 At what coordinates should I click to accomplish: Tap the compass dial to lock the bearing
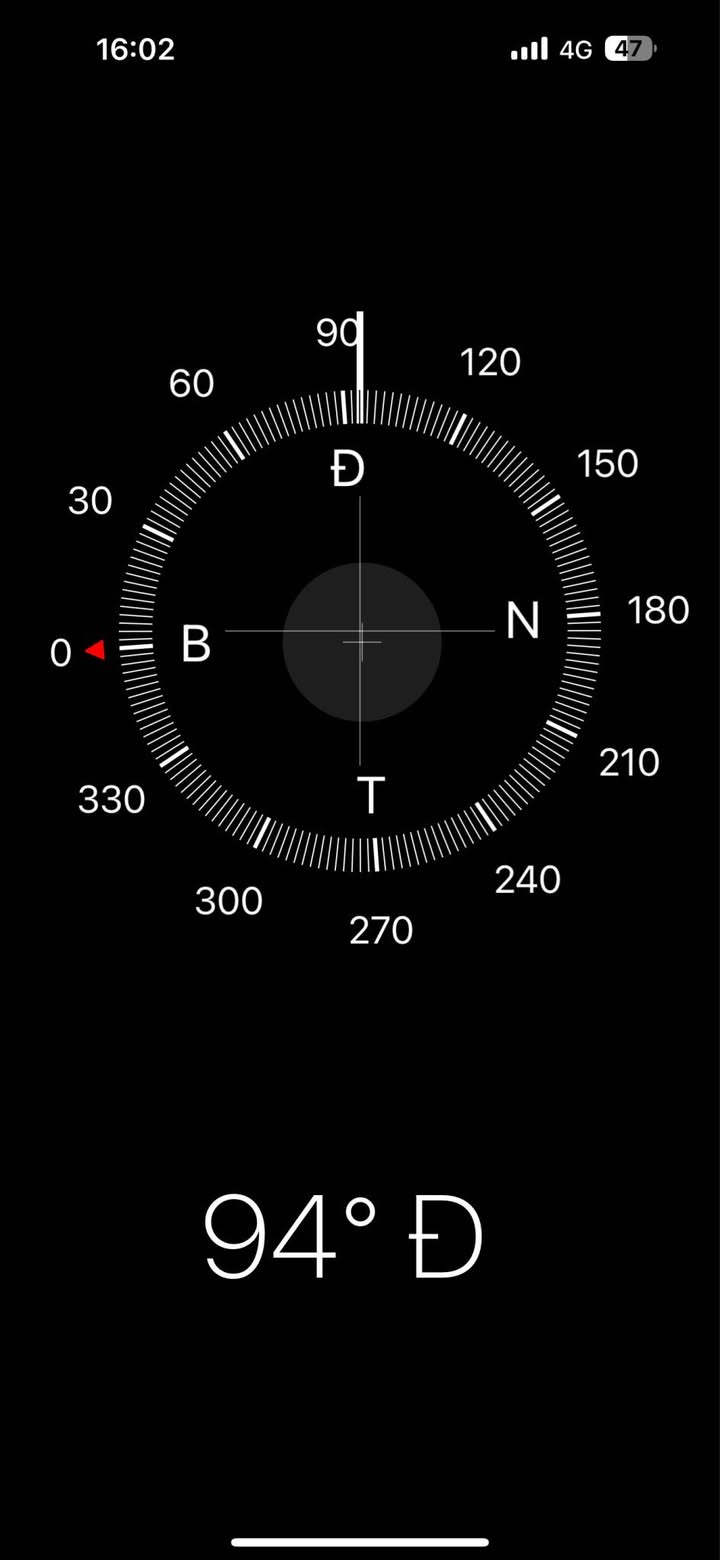click(360, 631)
